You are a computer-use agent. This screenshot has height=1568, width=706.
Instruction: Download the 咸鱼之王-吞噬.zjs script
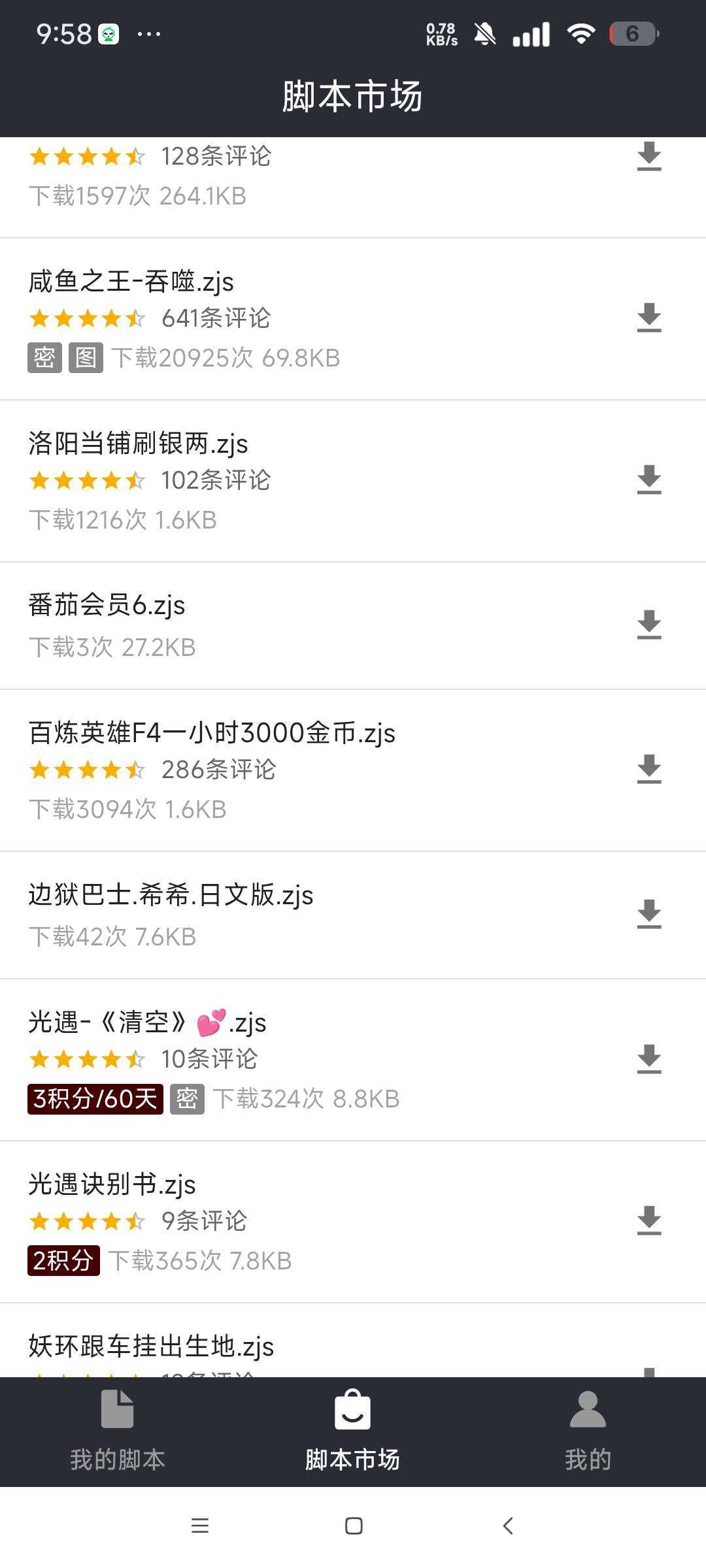[x=648, y=318]
